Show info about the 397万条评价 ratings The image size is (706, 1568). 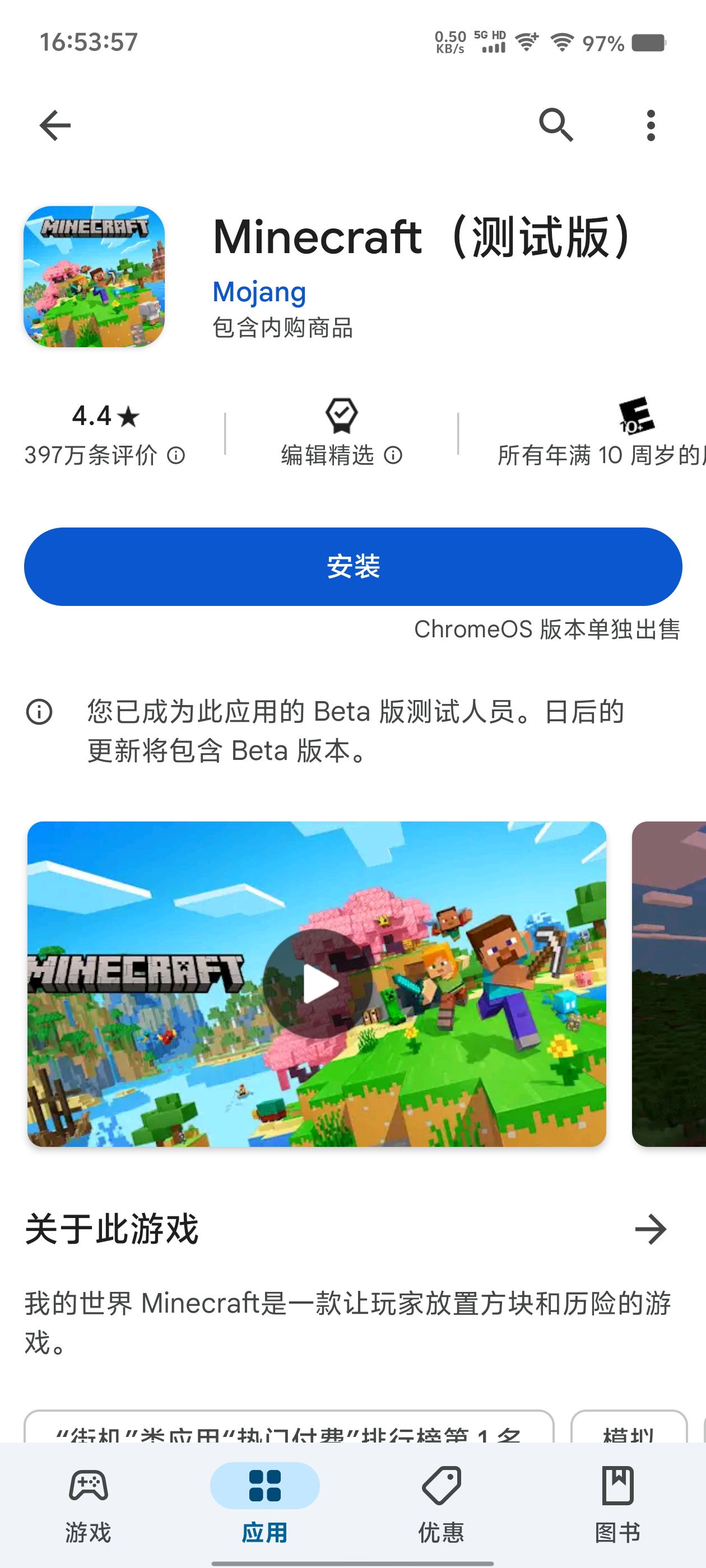pos(176,455)
